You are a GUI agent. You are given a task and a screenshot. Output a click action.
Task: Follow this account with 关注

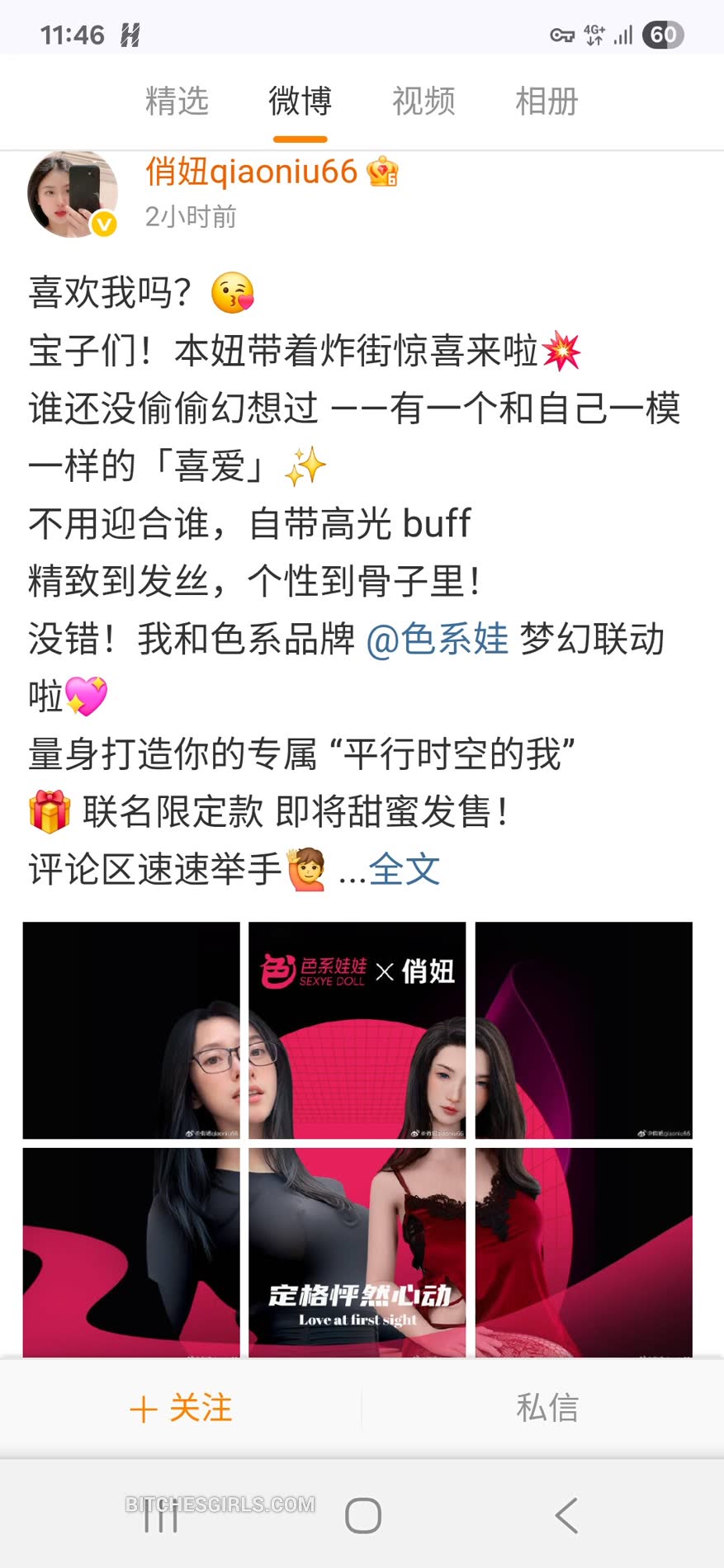181,1408
